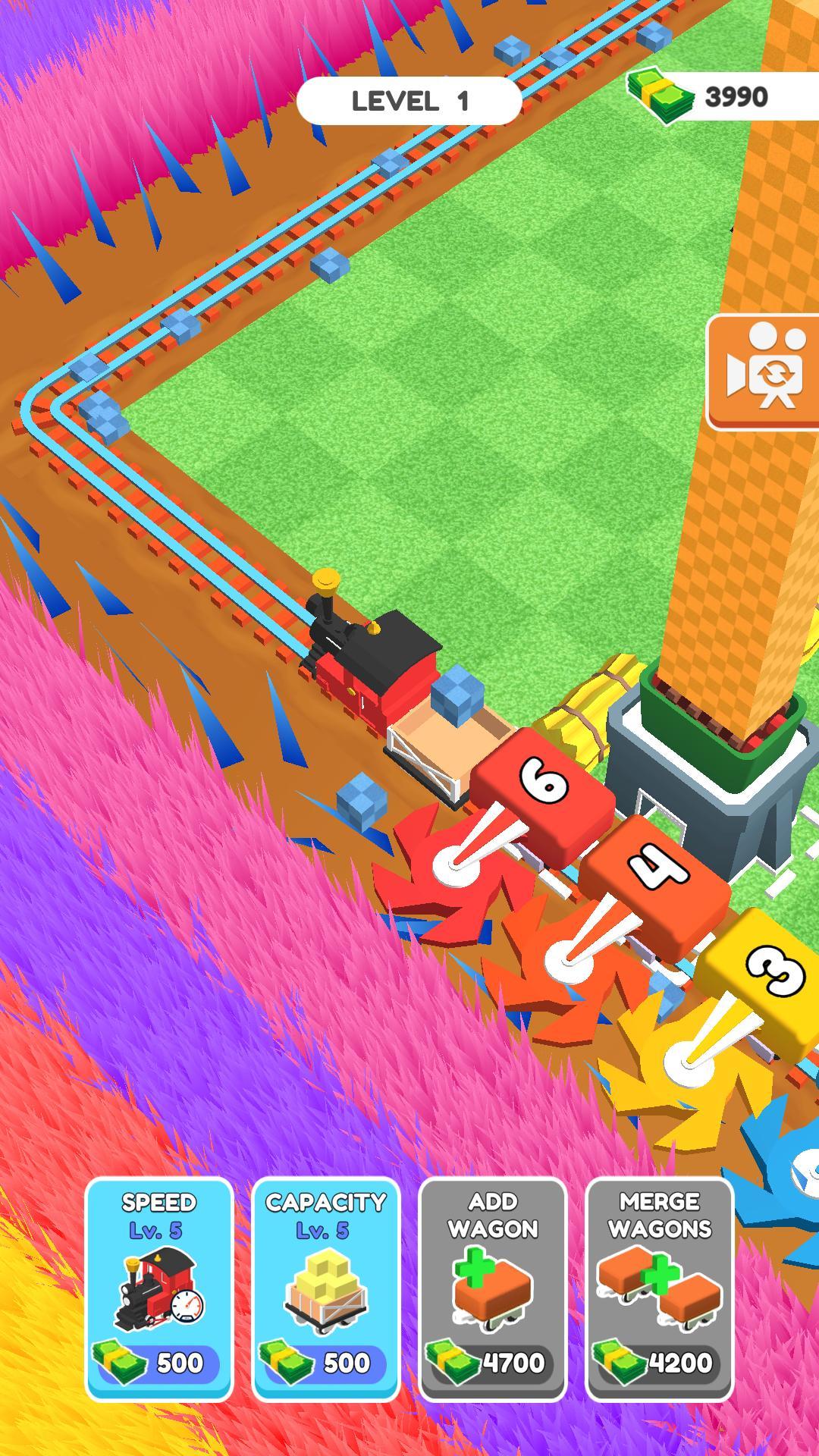Upgrade Capacity for 500
Viewport: 819px width, 1456px height.
pos(326,1288)
